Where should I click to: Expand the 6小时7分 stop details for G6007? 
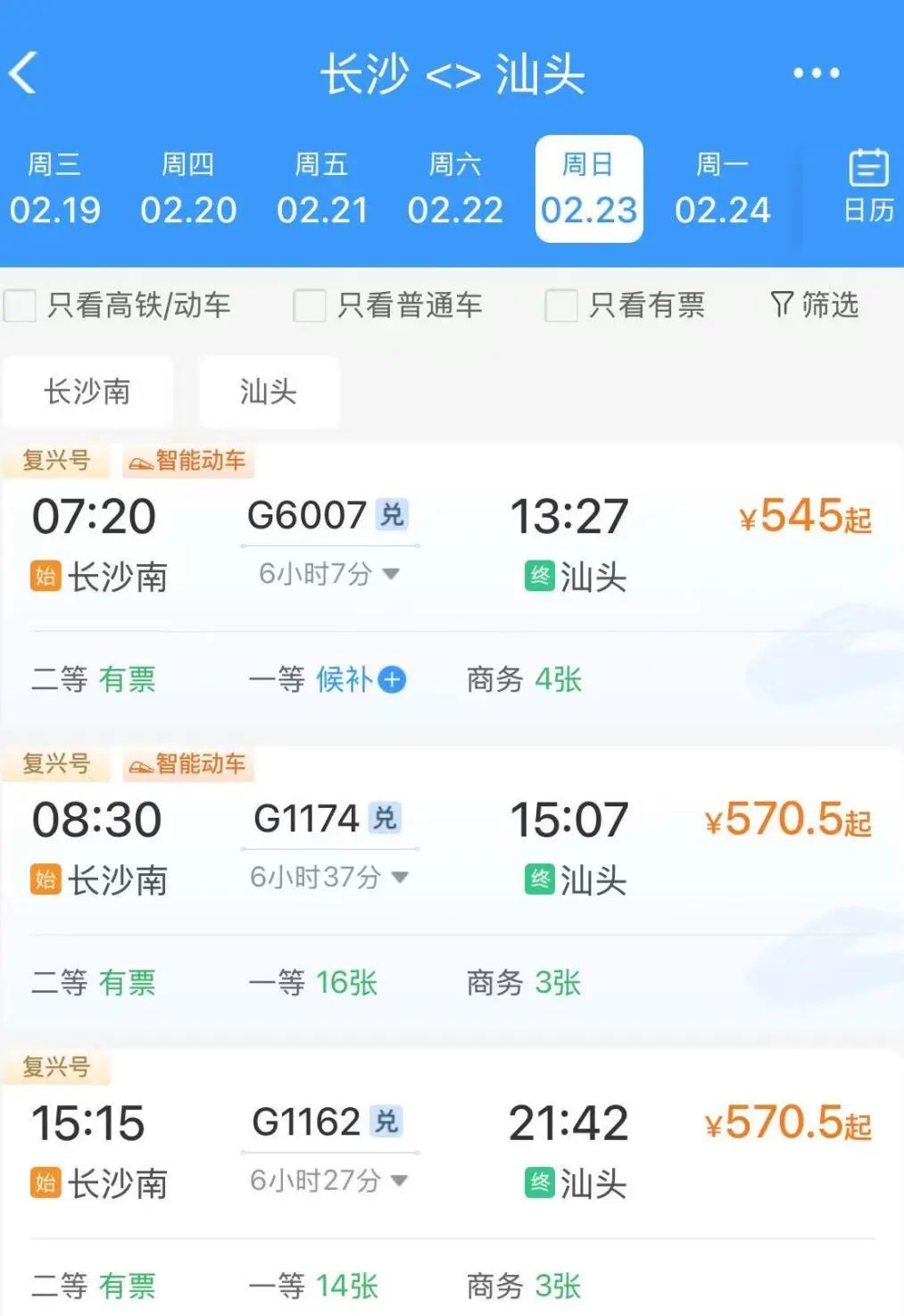328,574
